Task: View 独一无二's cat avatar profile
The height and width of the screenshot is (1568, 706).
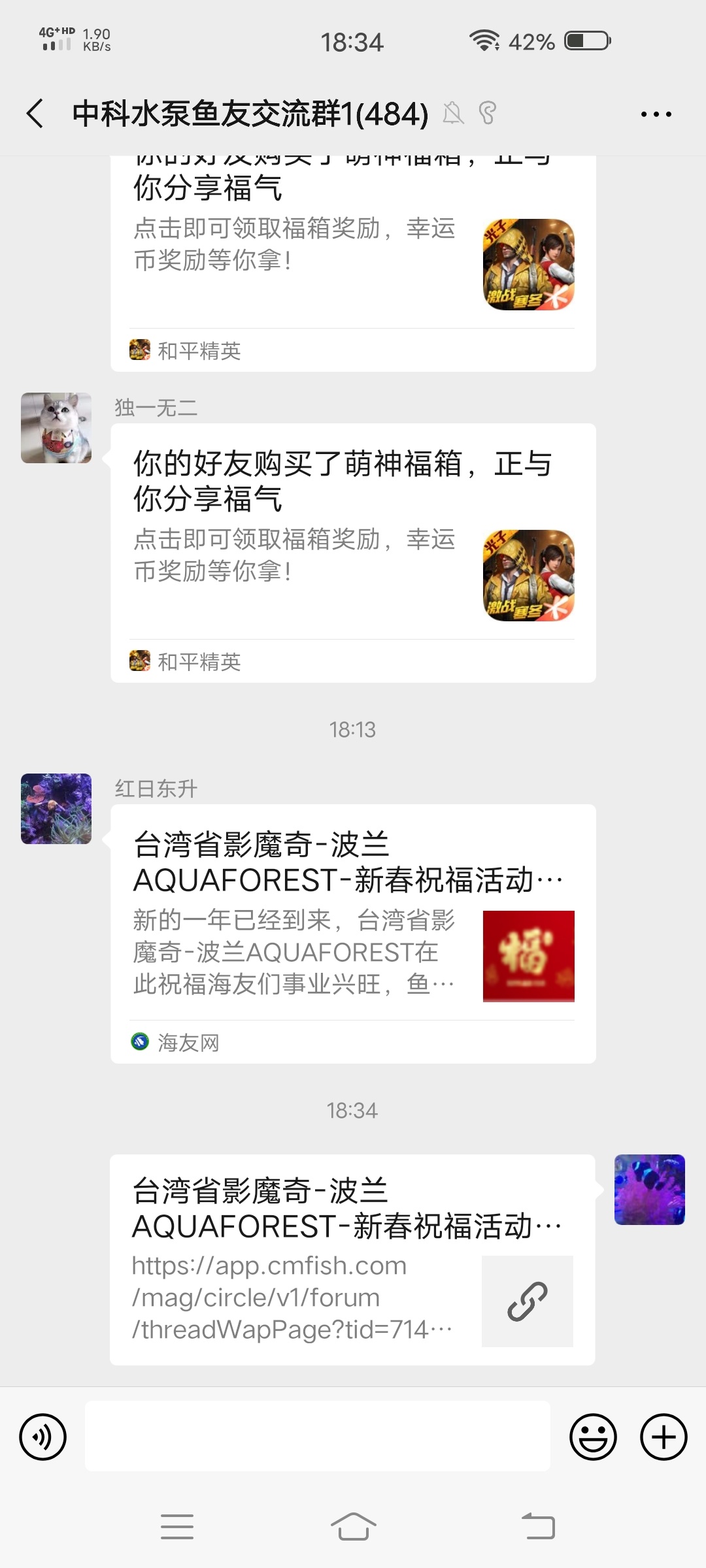Action: point(56,428)
